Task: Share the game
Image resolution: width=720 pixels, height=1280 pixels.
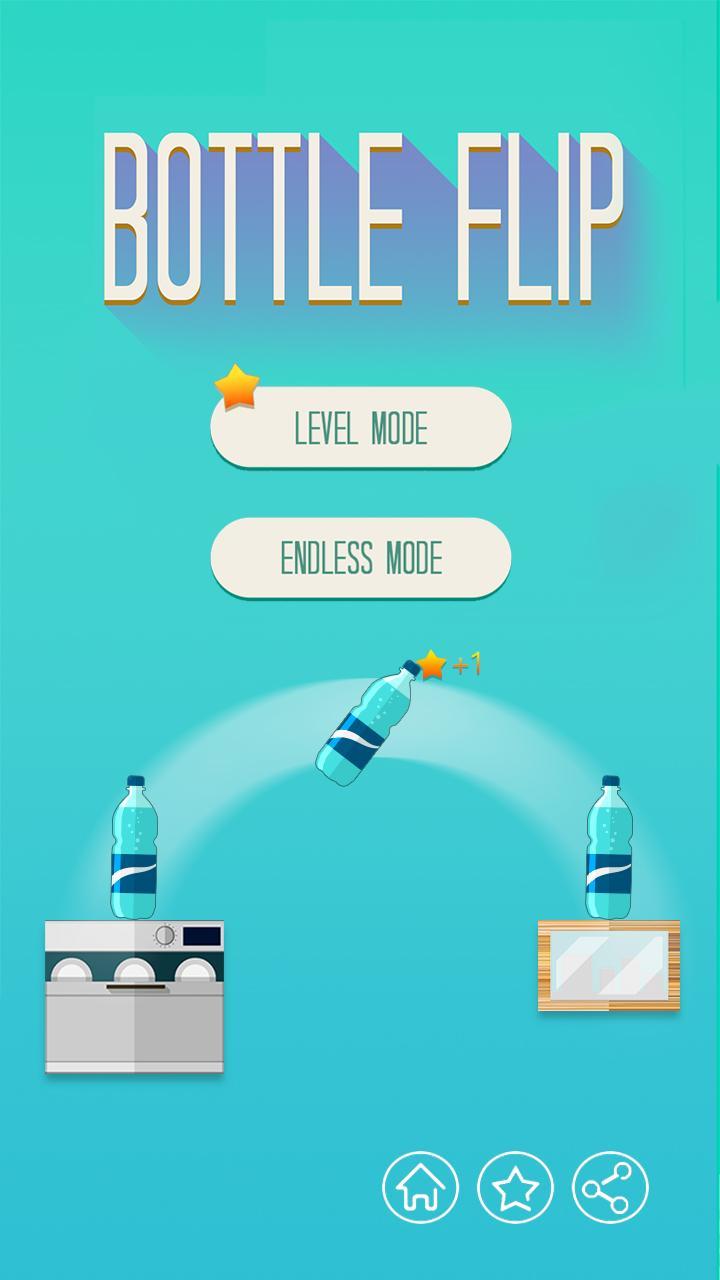Action: (610, 1188)
